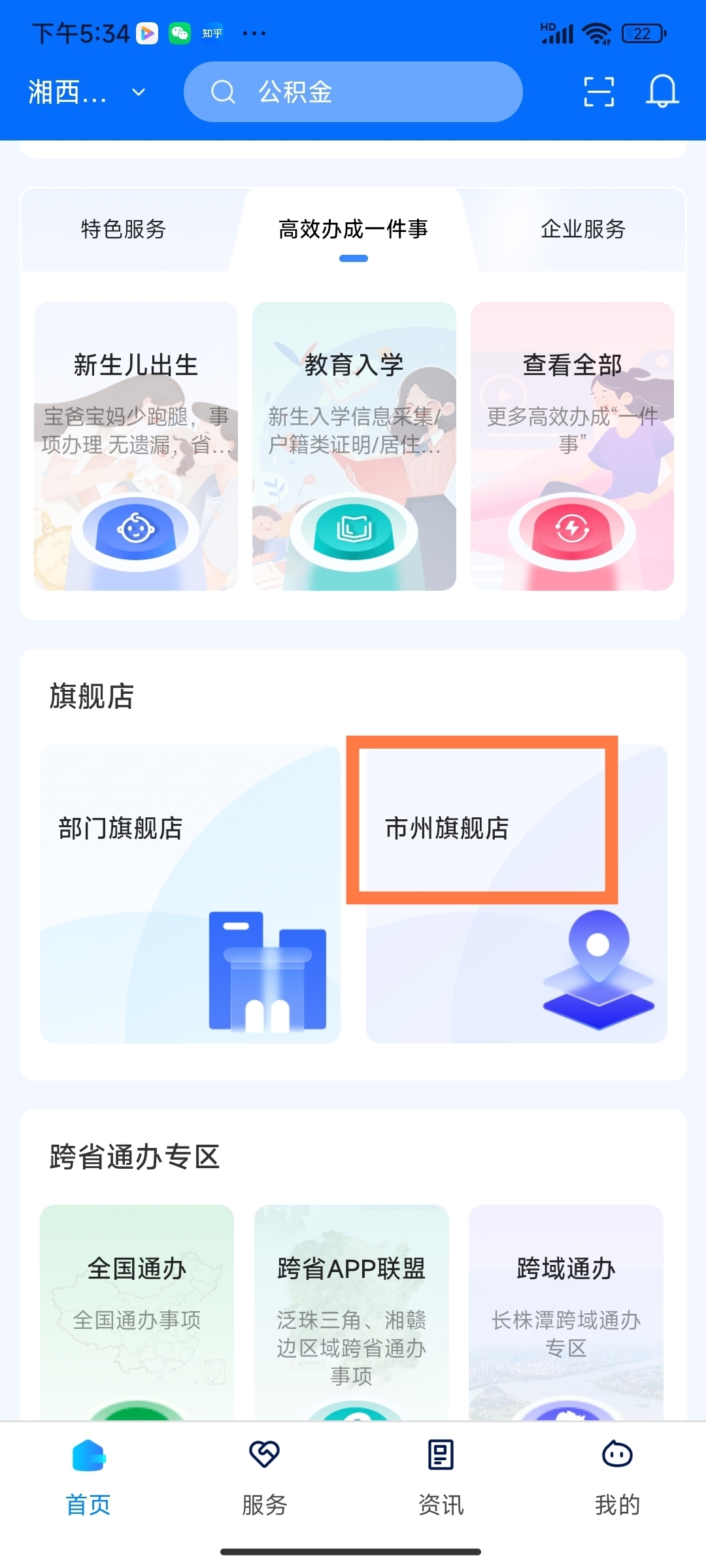Open the 全国通办 card
This screenshot has height=1568, width=706.
point(137,1310)
